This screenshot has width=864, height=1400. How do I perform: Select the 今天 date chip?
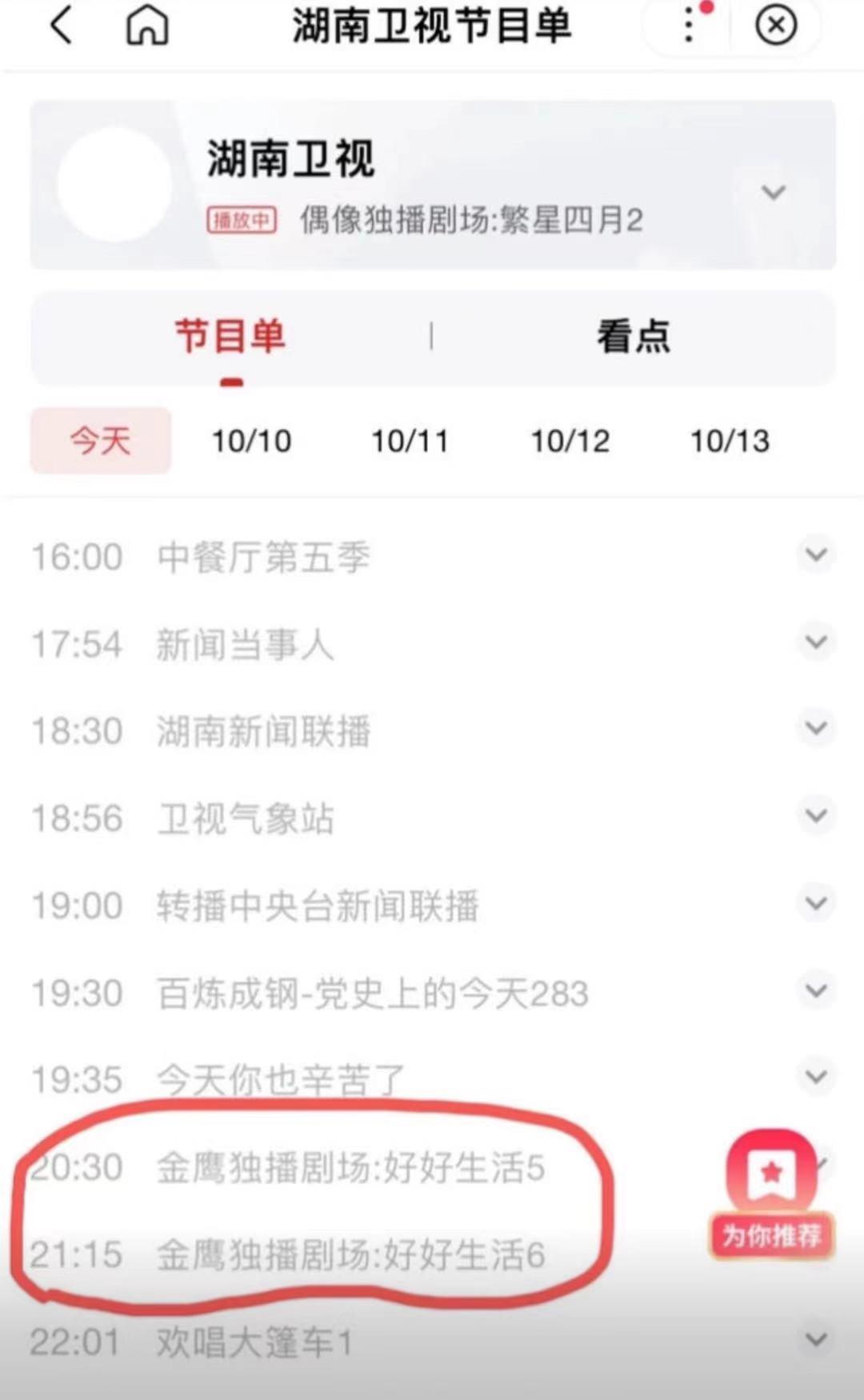coord(101,441)
